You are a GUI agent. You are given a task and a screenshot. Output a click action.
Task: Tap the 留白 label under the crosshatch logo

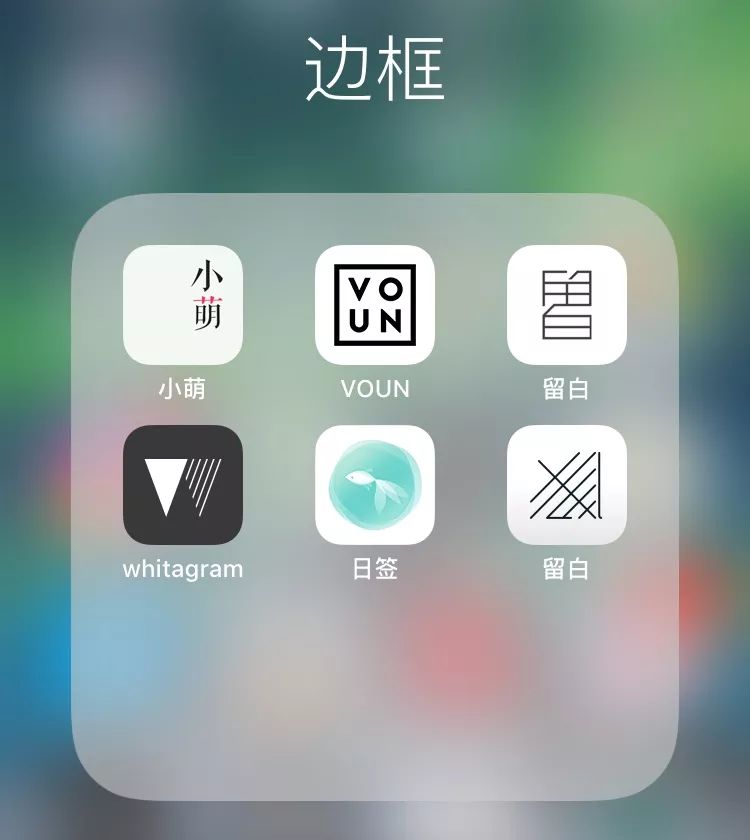click(567, 568)
